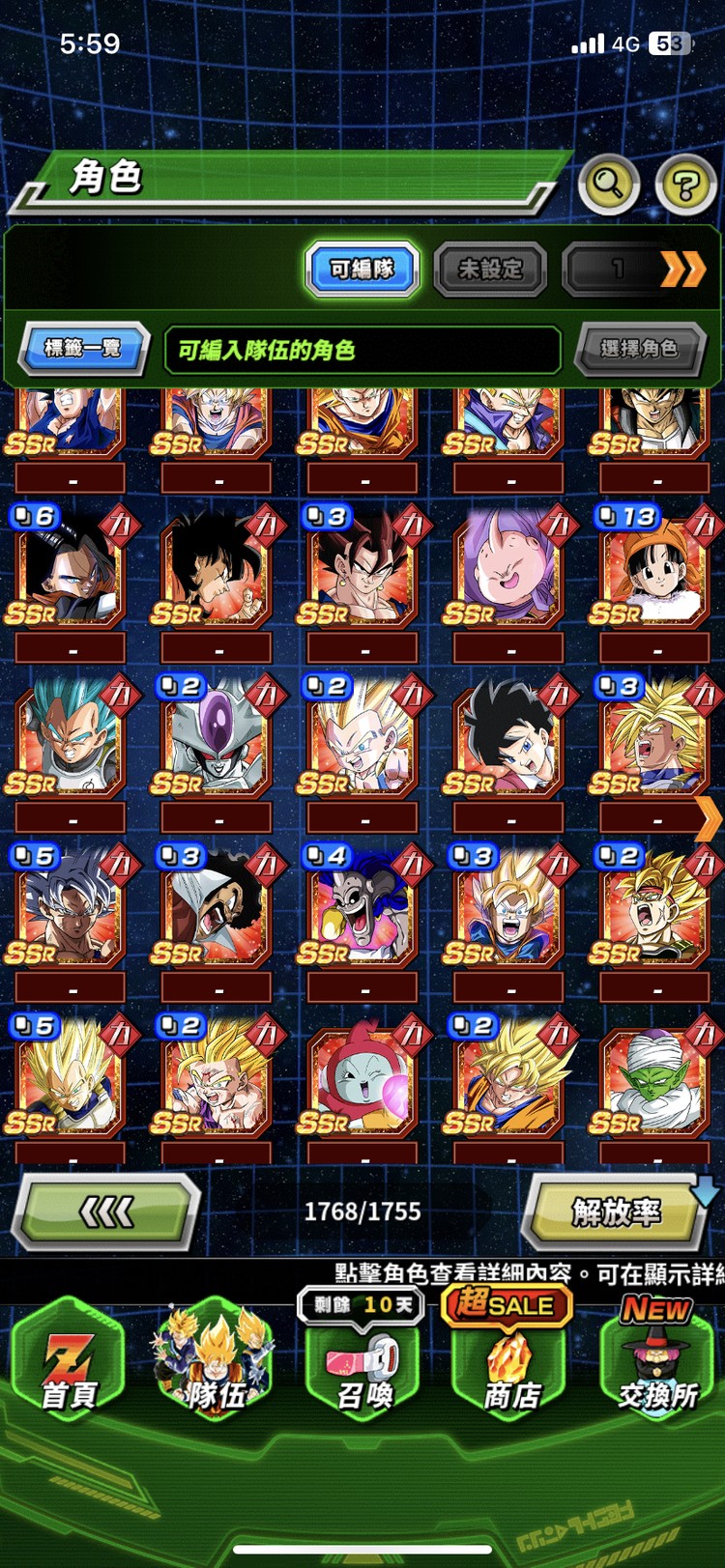
Task: Go back with the green triple-arrow button
Action: 106,1212
